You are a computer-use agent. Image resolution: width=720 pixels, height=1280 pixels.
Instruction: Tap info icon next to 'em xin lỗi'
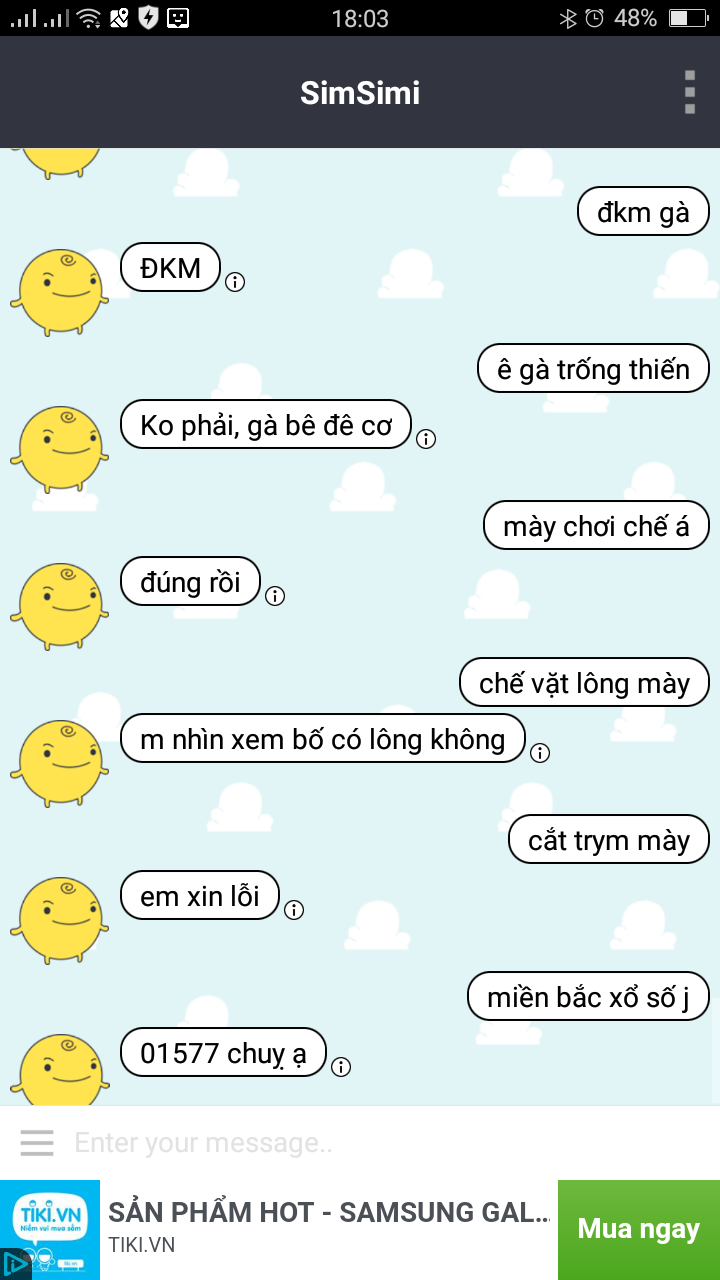pyautogui.click(x=294, y=910)
